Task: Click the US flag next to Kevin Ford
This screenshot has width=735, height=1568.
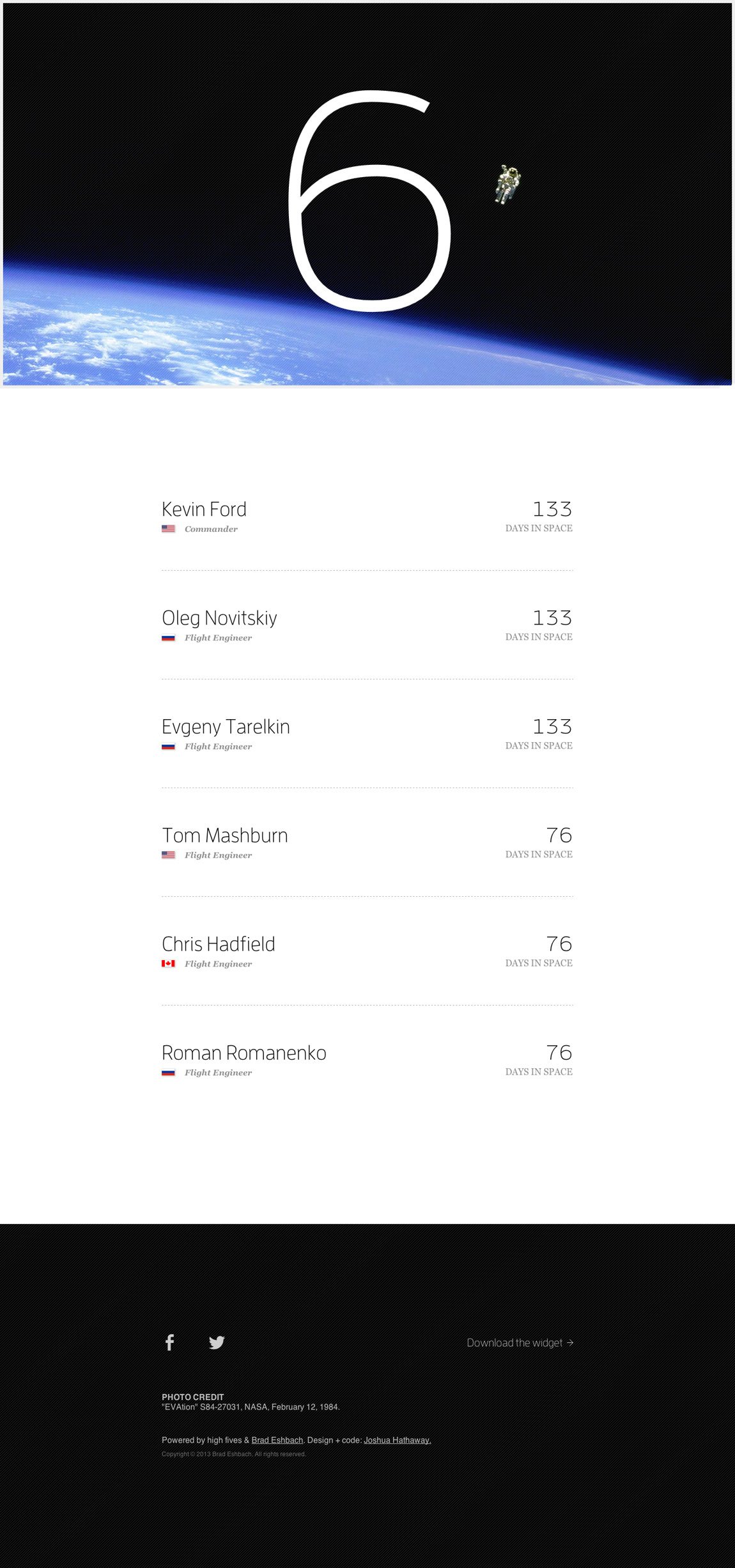Action: point(169,529)
